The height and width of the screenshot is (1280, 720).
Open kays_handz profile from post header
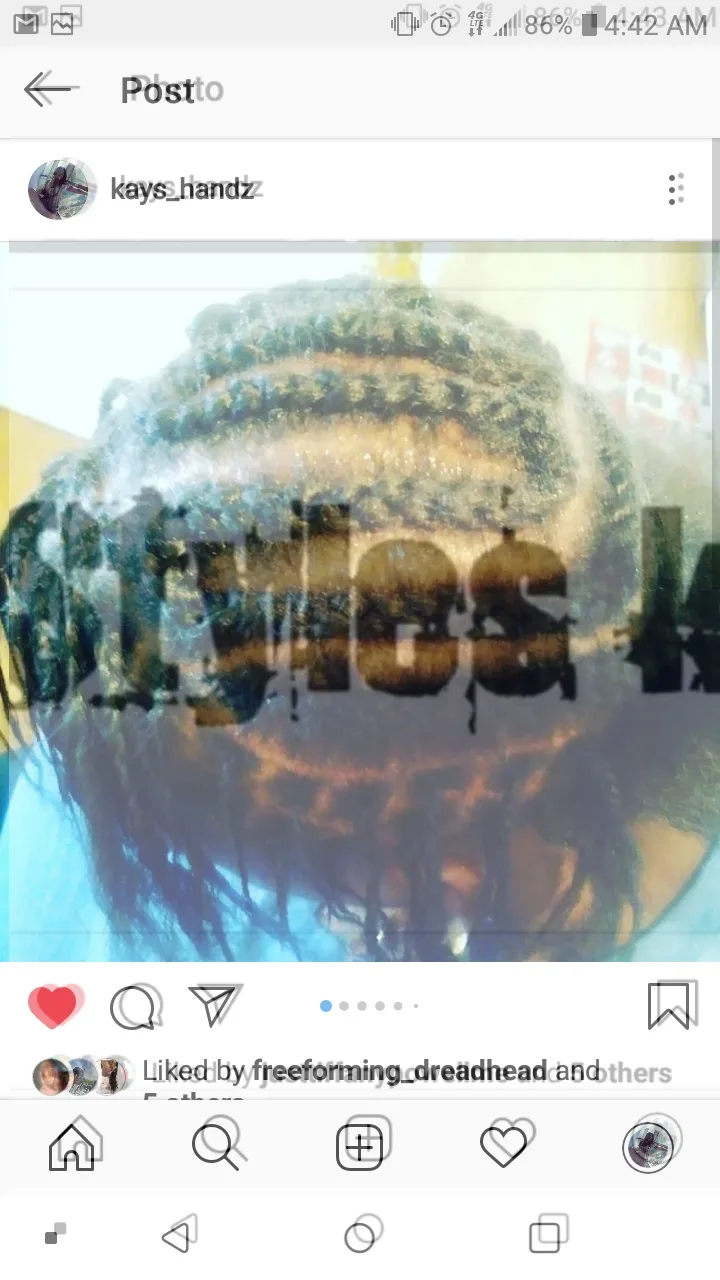180,188
